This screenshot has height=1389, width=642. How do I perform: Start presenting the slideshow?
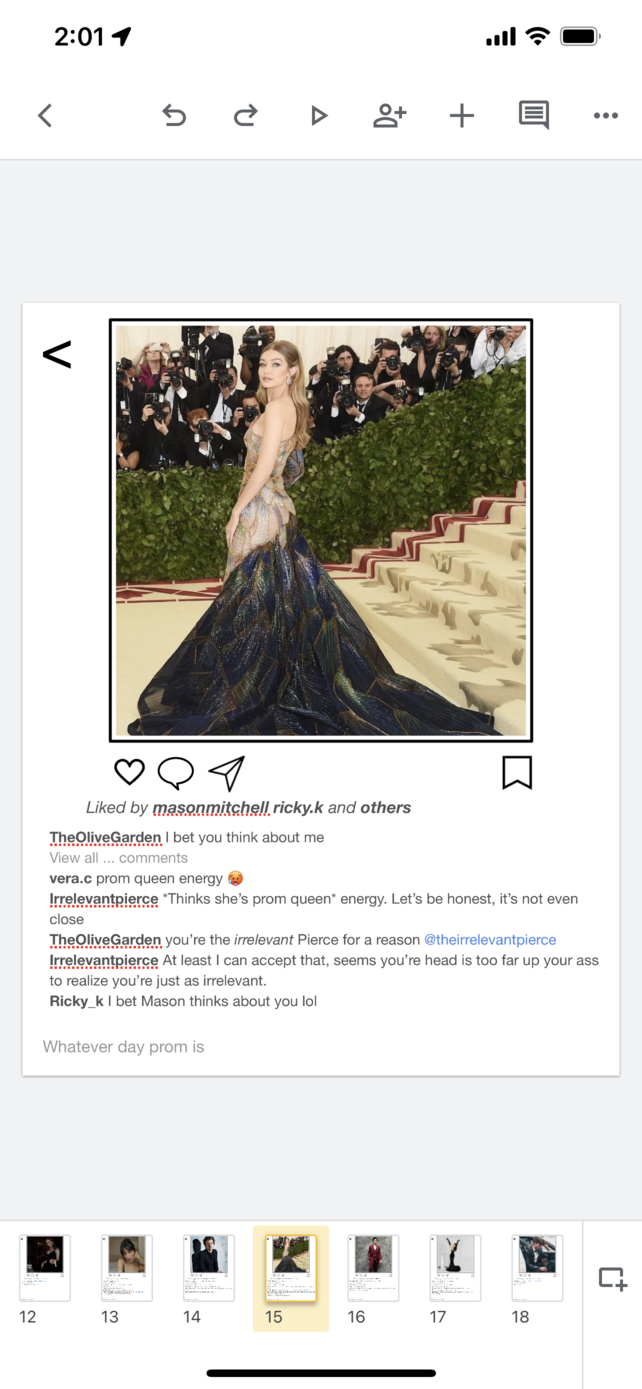click(318, 116)
